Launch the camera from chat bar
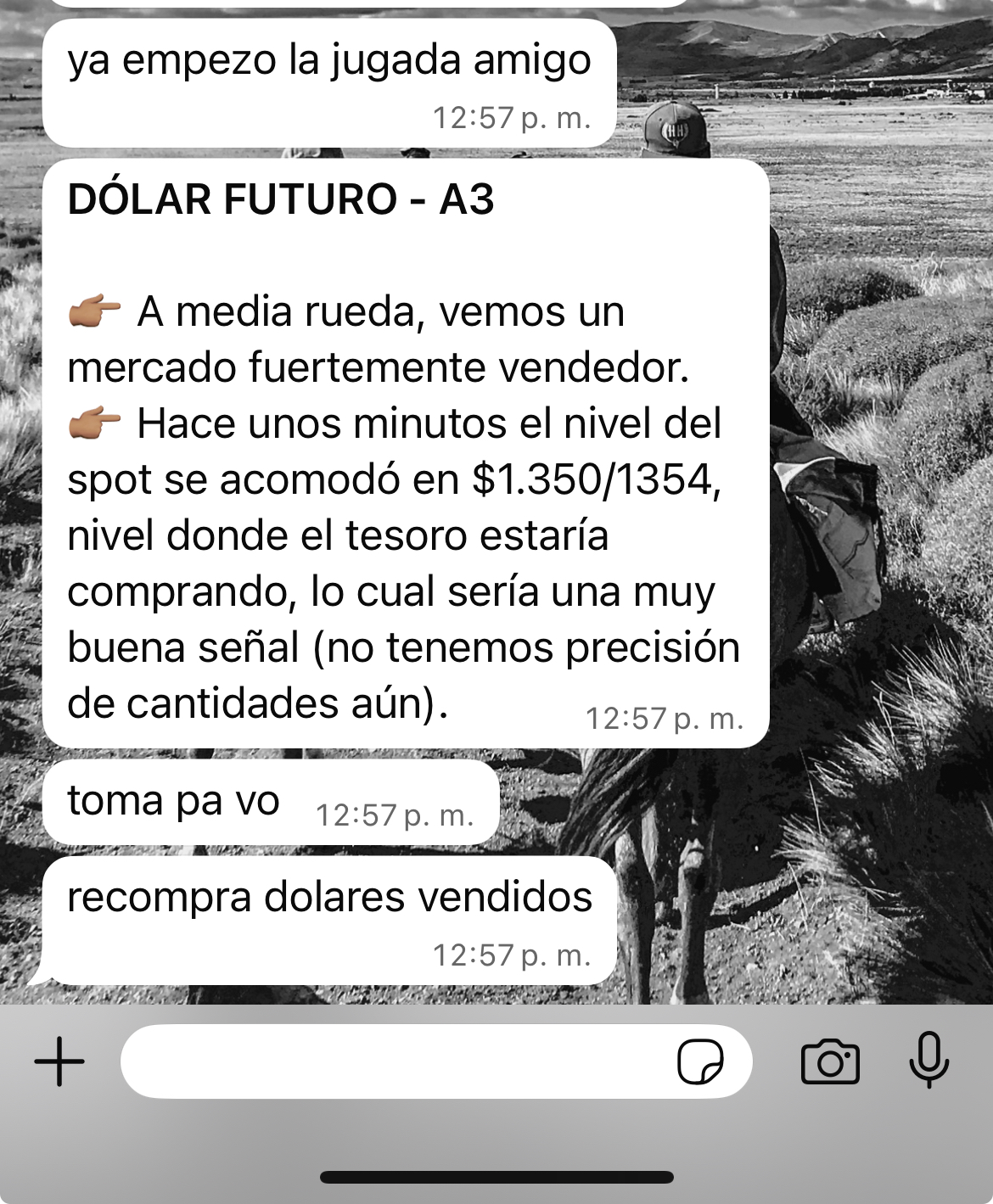This screenshot has width=993, height=1204. click(829, 1061)
